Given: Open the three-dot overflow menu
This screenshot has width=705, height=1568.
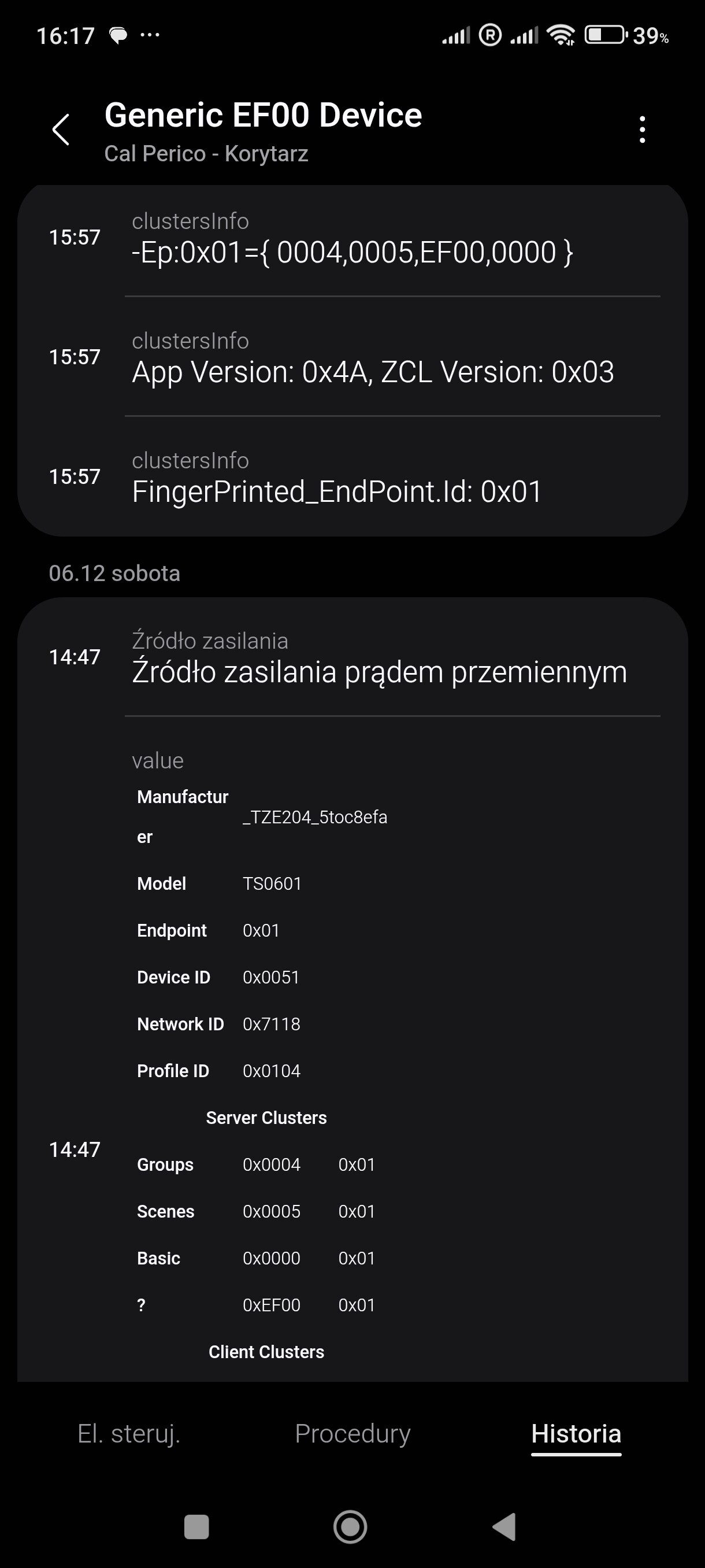Looking at the screenshot, I should pos(642,130).
